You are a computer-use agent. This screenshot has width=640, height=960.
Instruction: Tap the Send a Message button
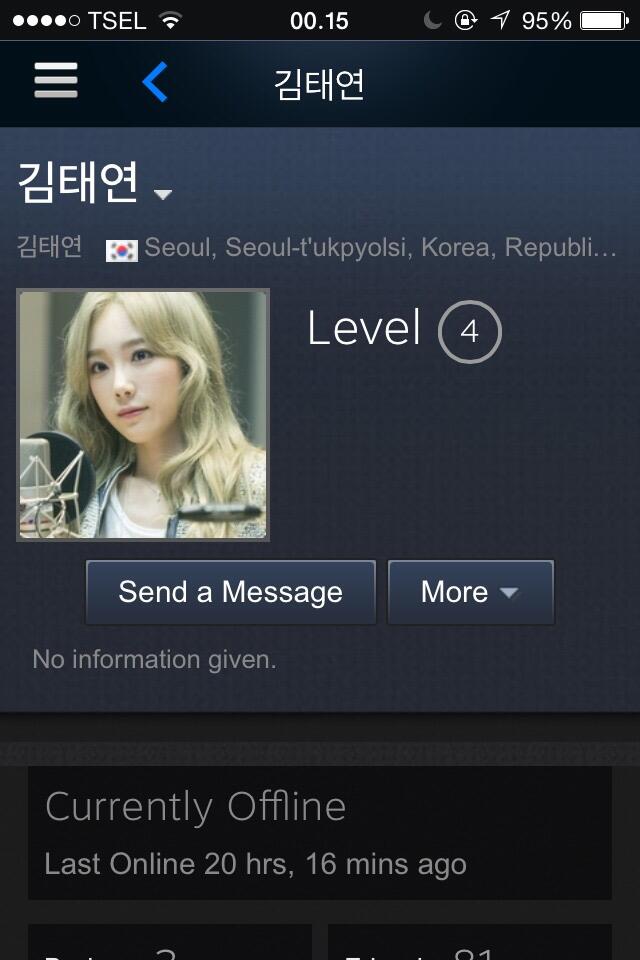[230, 592]
